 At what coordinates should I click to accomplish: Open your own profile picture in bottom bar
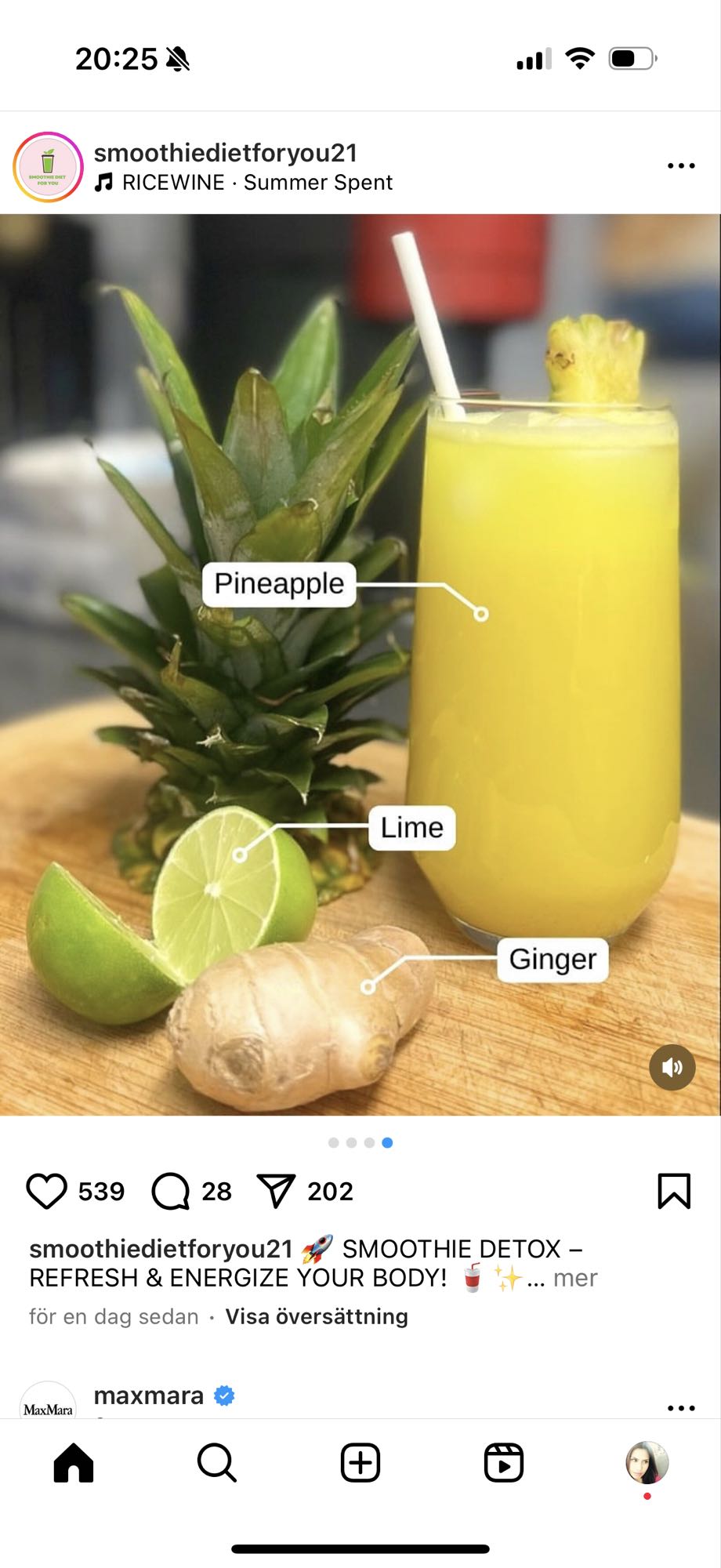tap(646, 1460)
